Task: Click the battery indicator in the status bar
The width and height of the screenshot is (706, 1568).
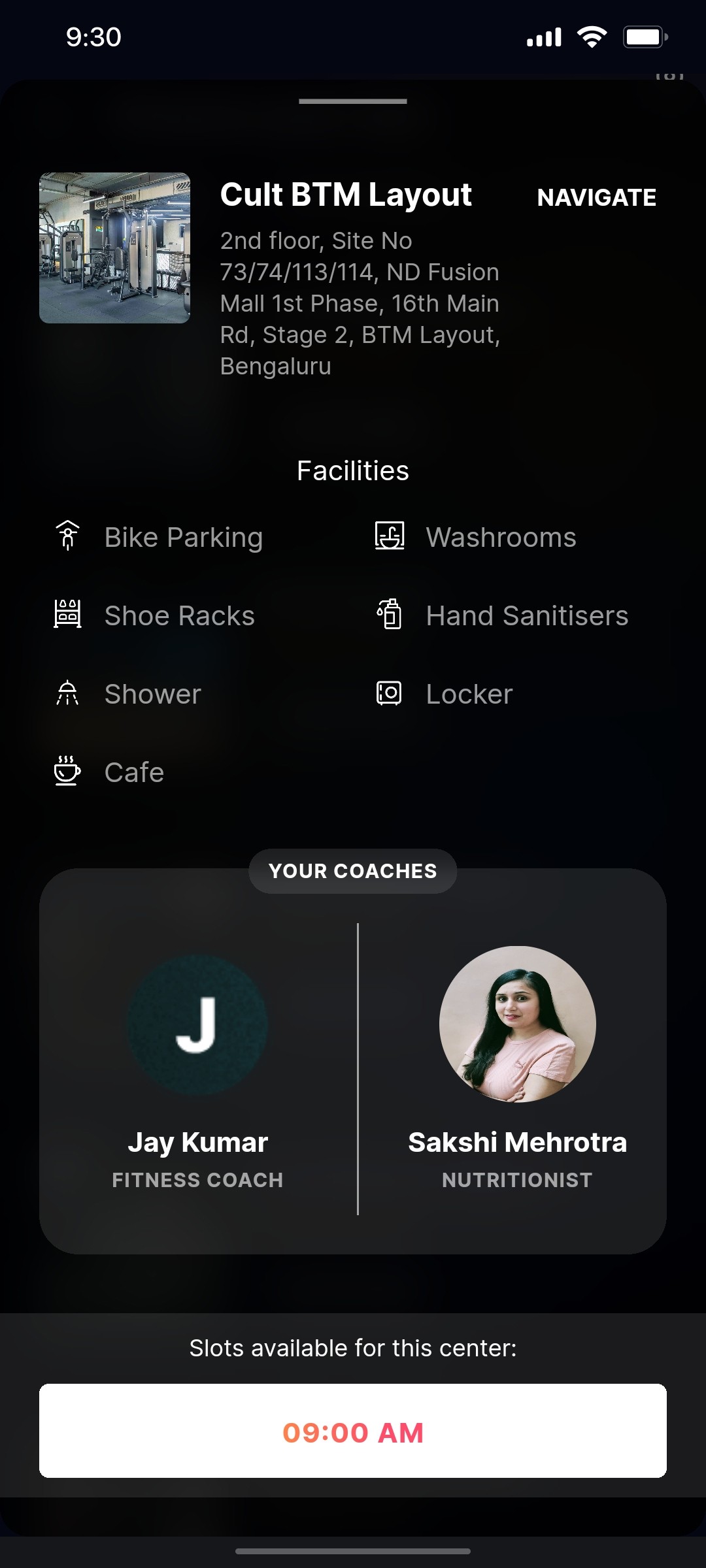Action: tap(644, 37)
